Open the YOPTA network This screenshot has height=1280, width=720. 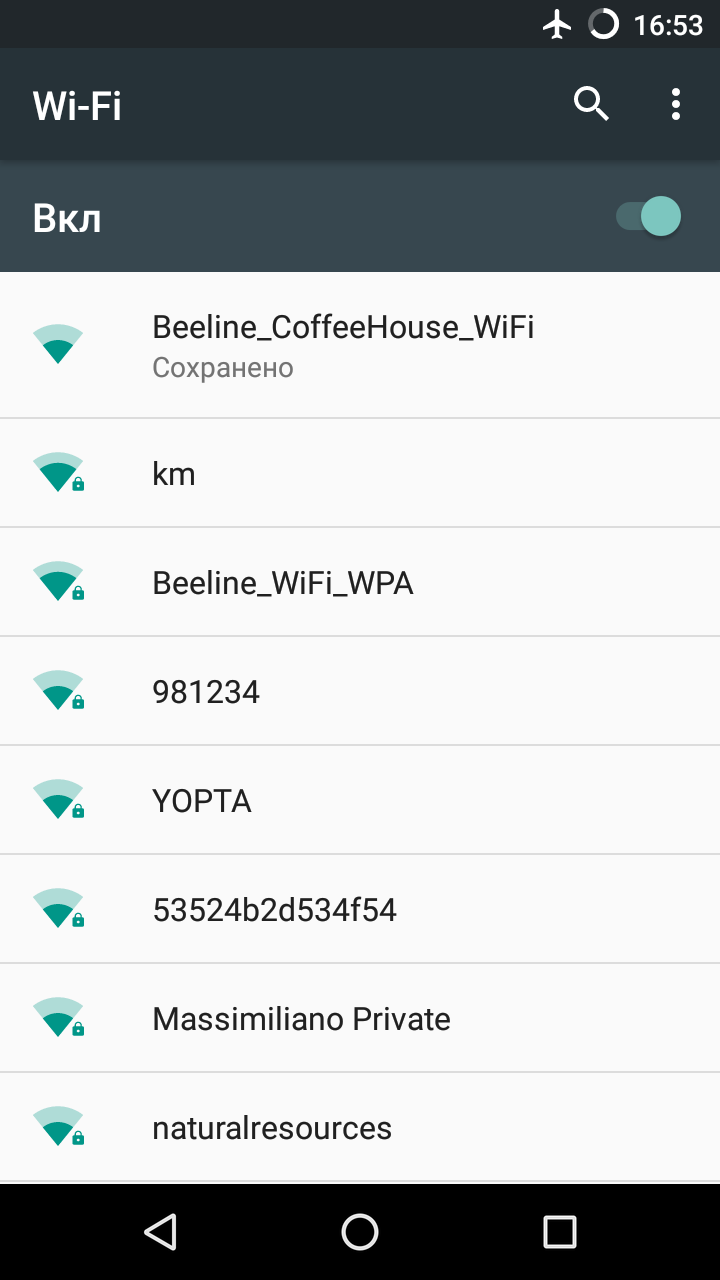pos(360,800)
